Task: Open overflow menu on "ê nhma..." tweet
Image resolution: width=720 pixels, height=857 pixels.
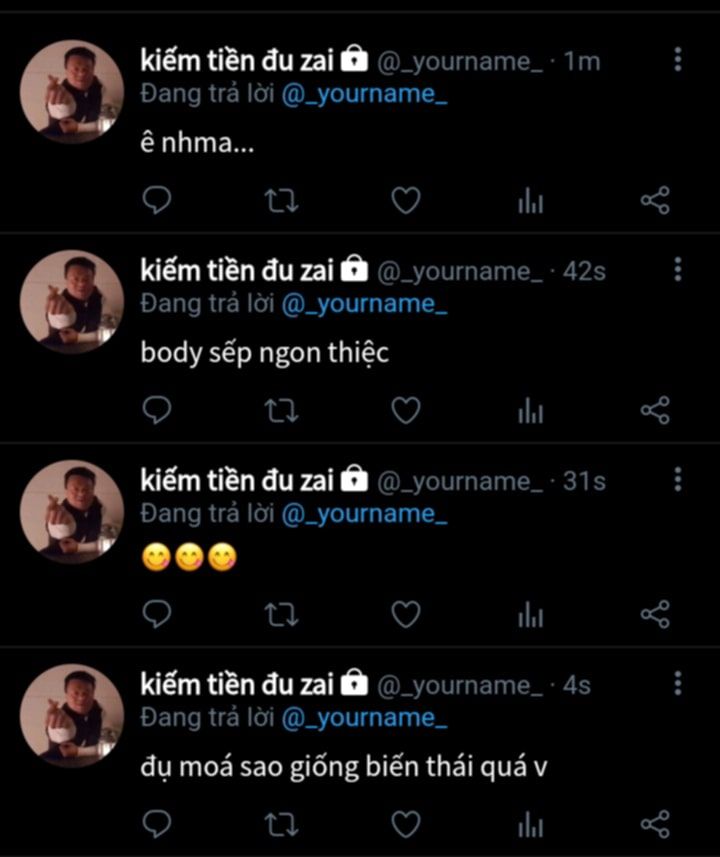Action: point(678,59)
